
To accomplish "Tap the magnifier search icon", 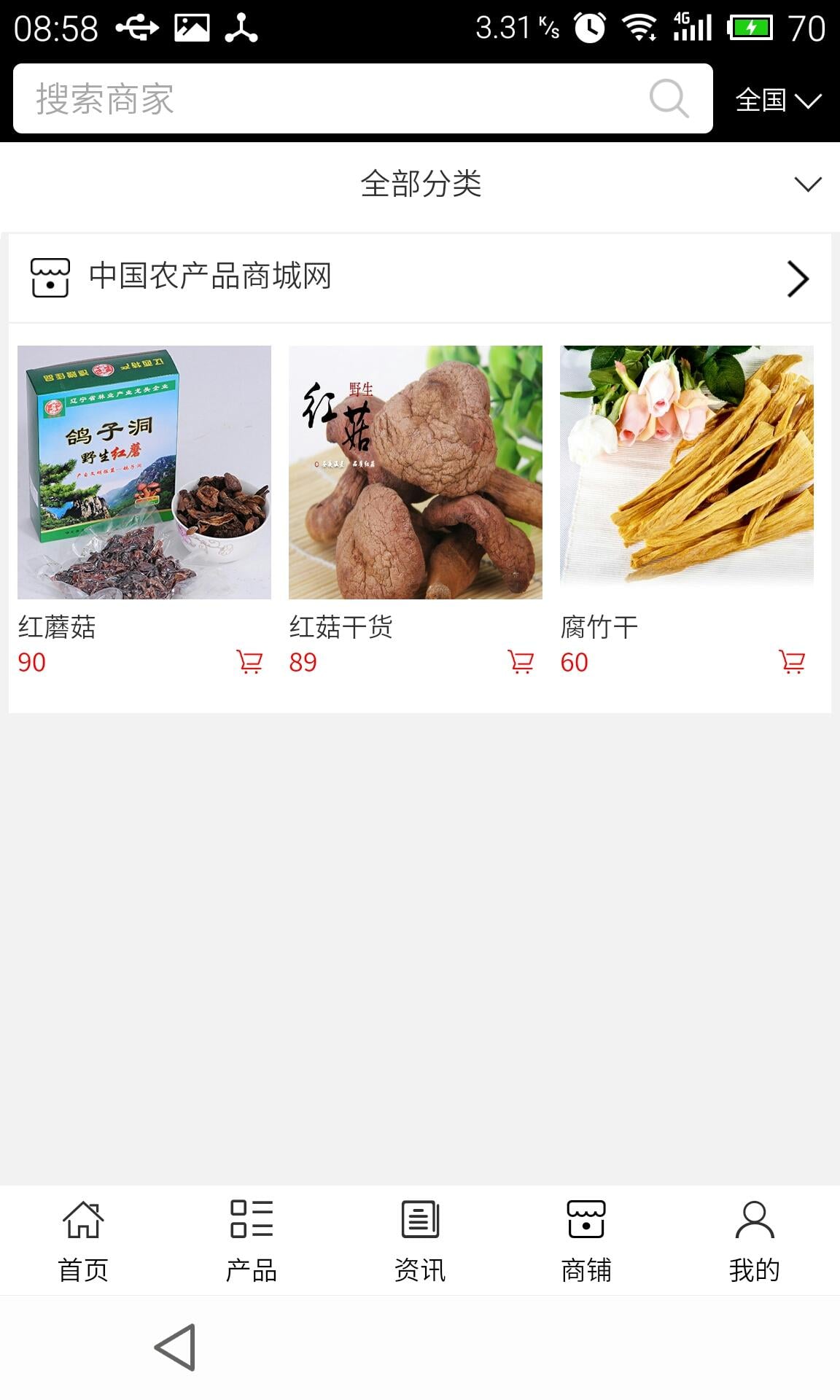I will 669,98.
